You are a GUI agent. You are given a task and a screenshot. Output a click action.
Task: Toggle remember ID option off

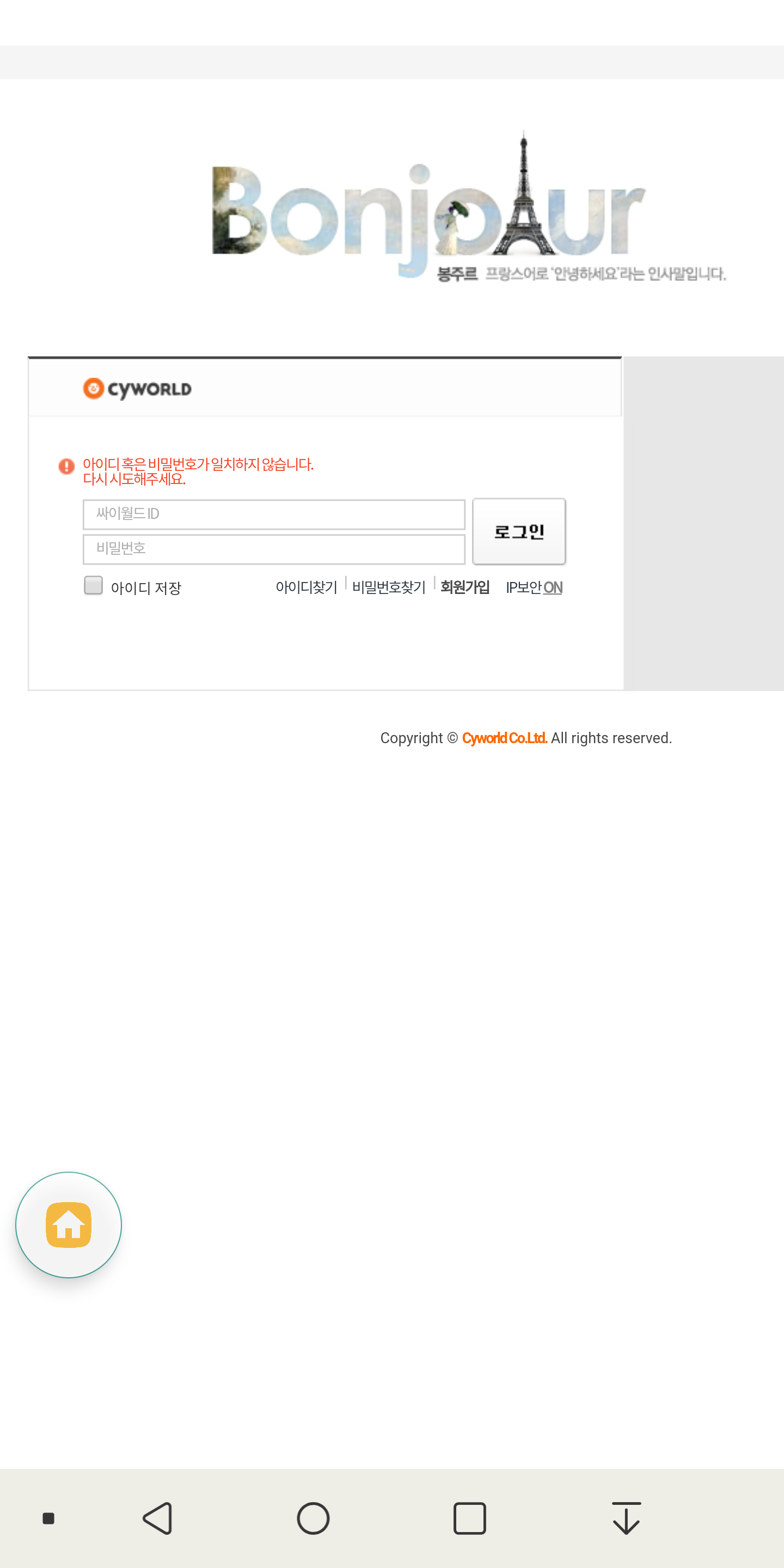[93, 585]
